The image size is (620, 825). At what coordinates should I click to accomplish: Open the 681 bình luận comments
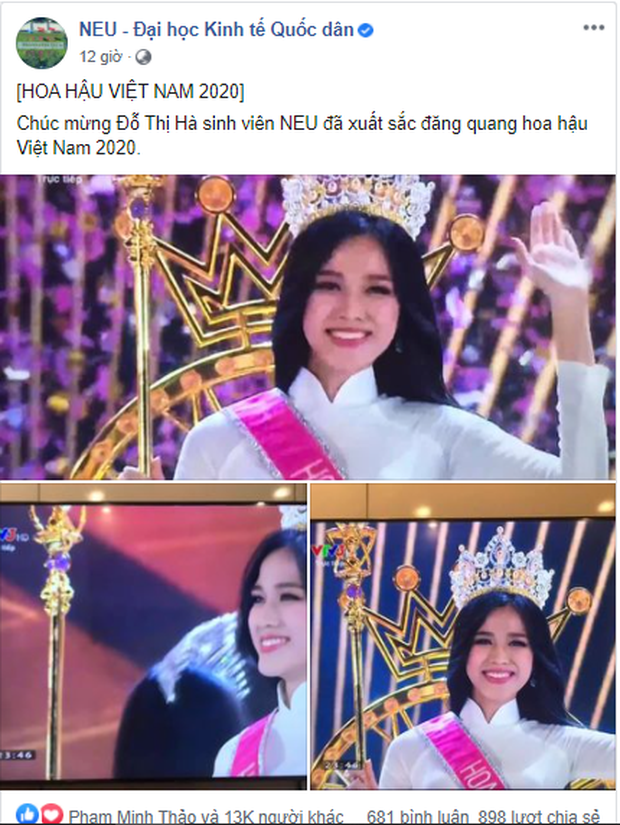coord(409,814)
